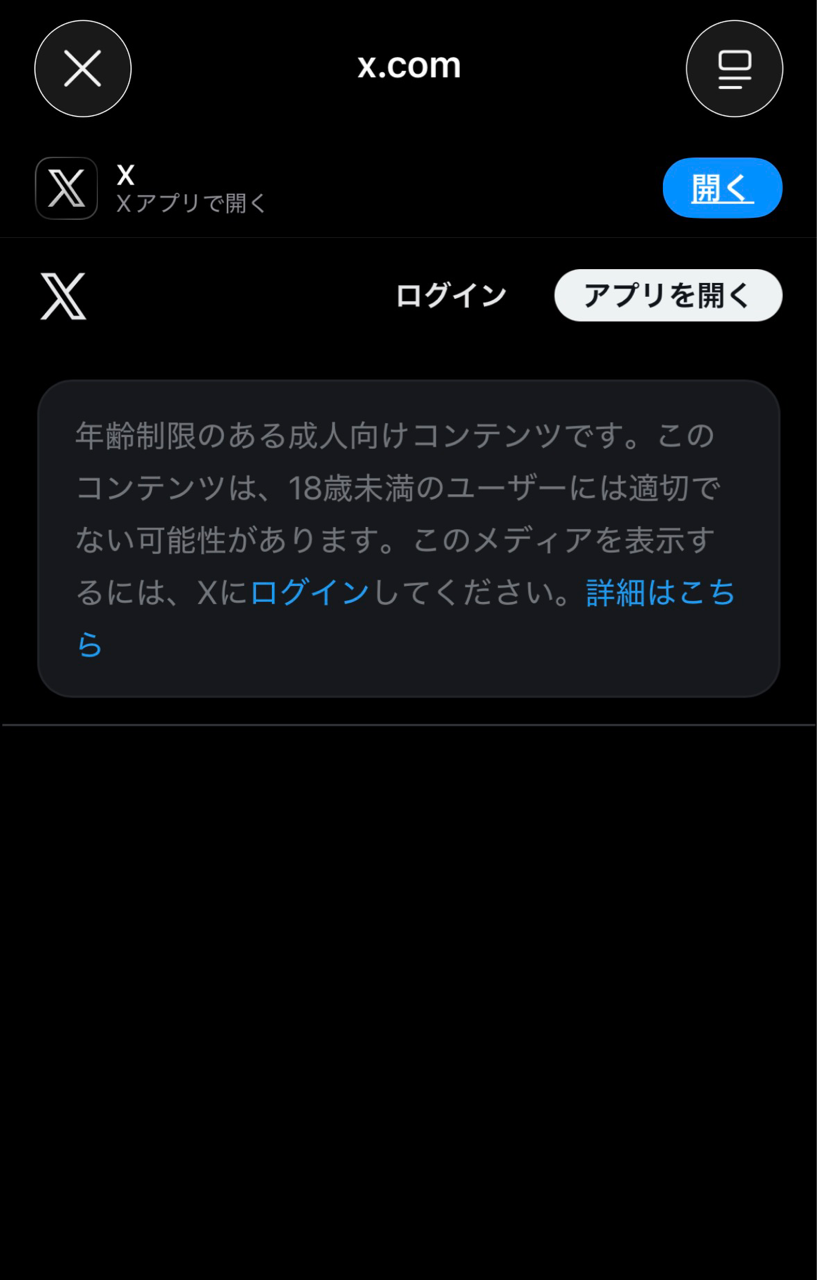Follow the blue ログイン link in the notice
Screen dimensions: 817x1280
coord(310,593)
